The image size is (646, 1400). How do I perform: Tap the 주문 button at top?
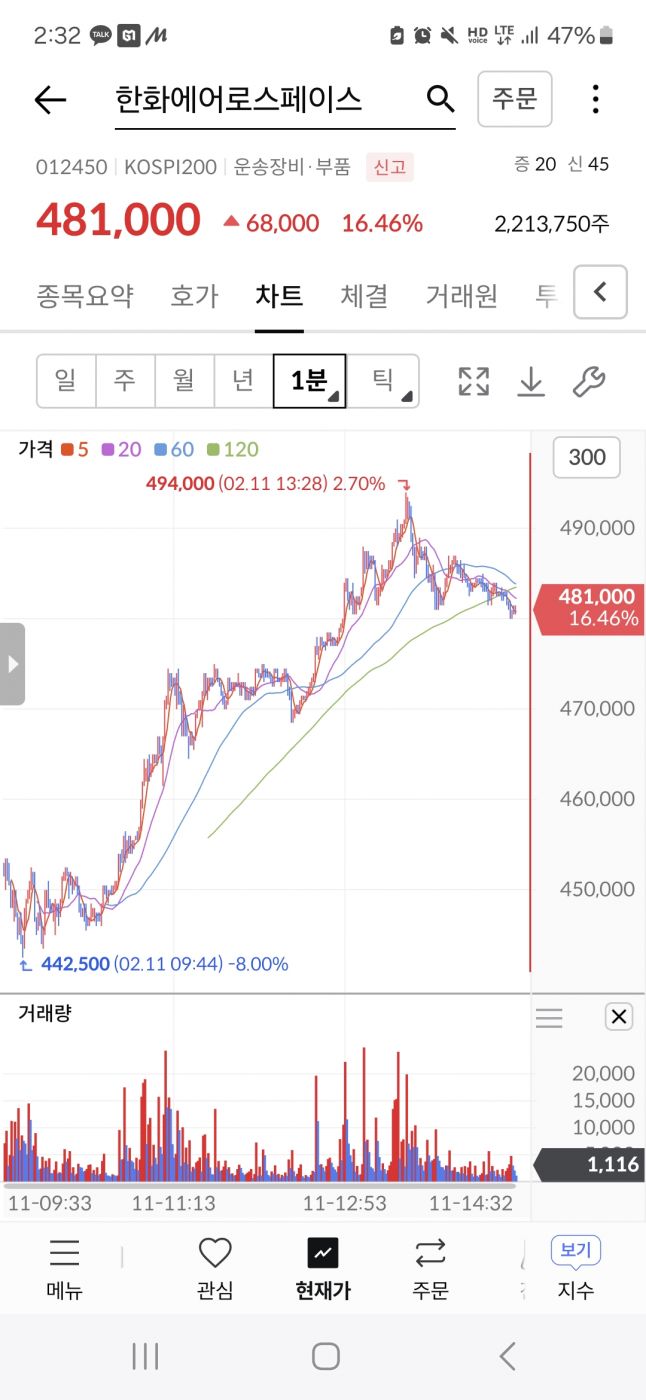(514, 98)
